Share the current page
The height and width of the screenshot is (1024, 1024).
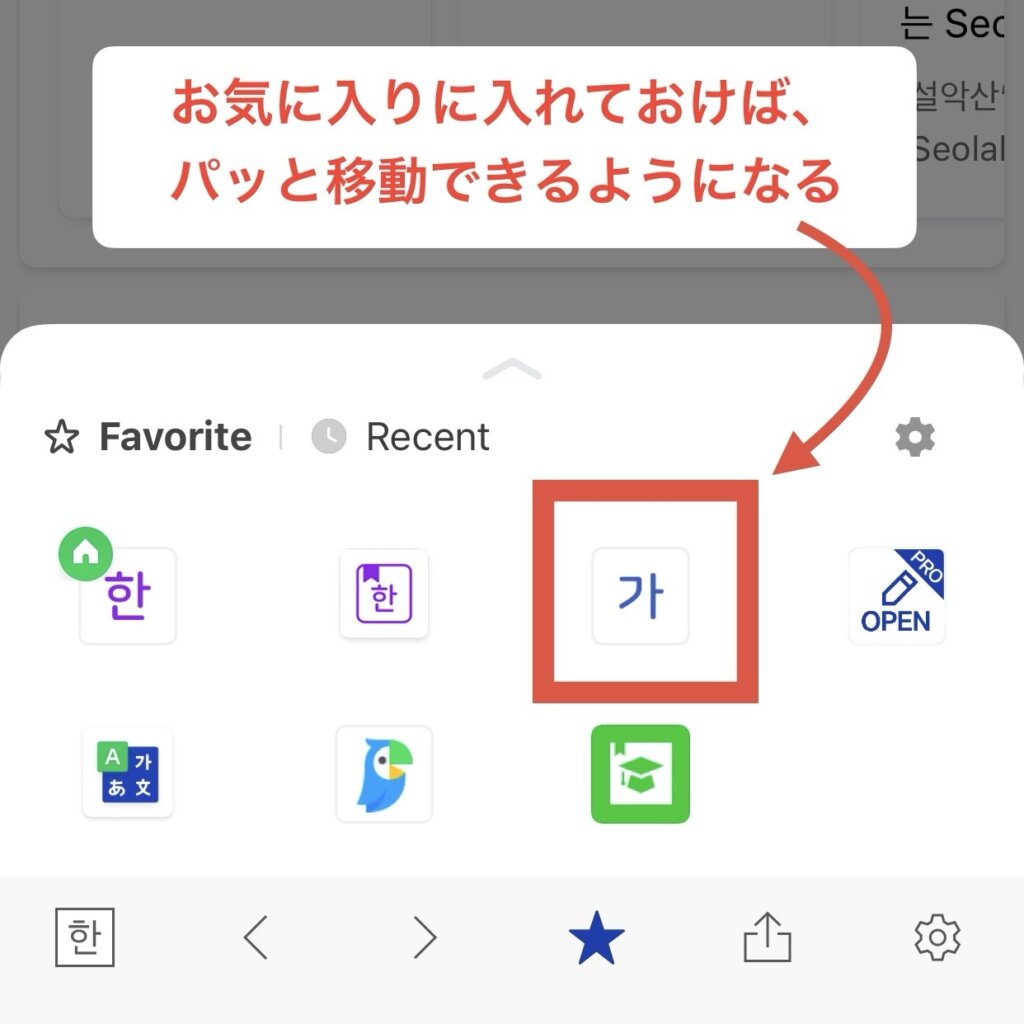click(767, 938)
